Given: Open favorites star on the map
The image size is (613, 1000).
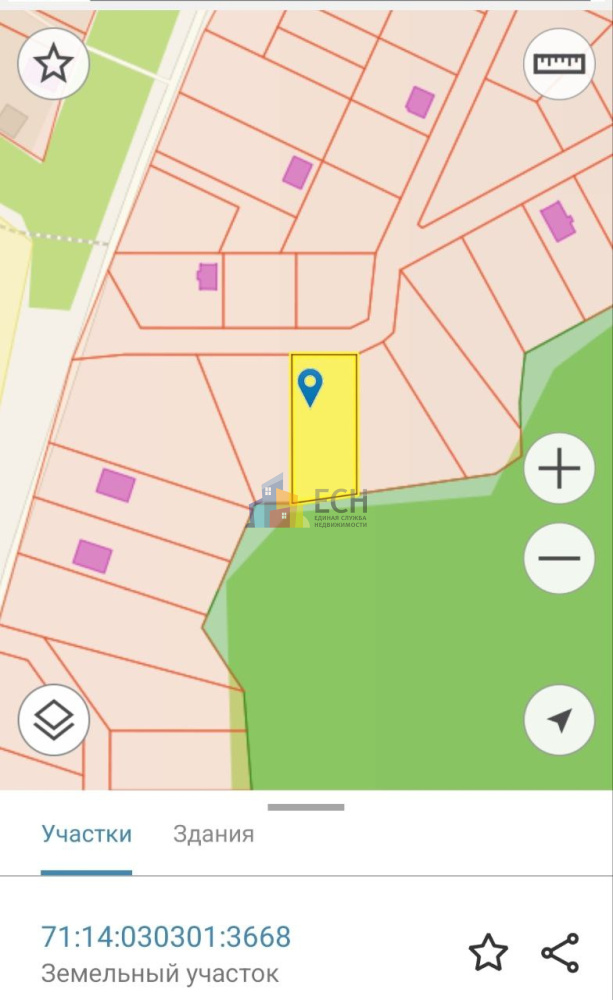Looking at the screenshot, I should coord(54,64).
